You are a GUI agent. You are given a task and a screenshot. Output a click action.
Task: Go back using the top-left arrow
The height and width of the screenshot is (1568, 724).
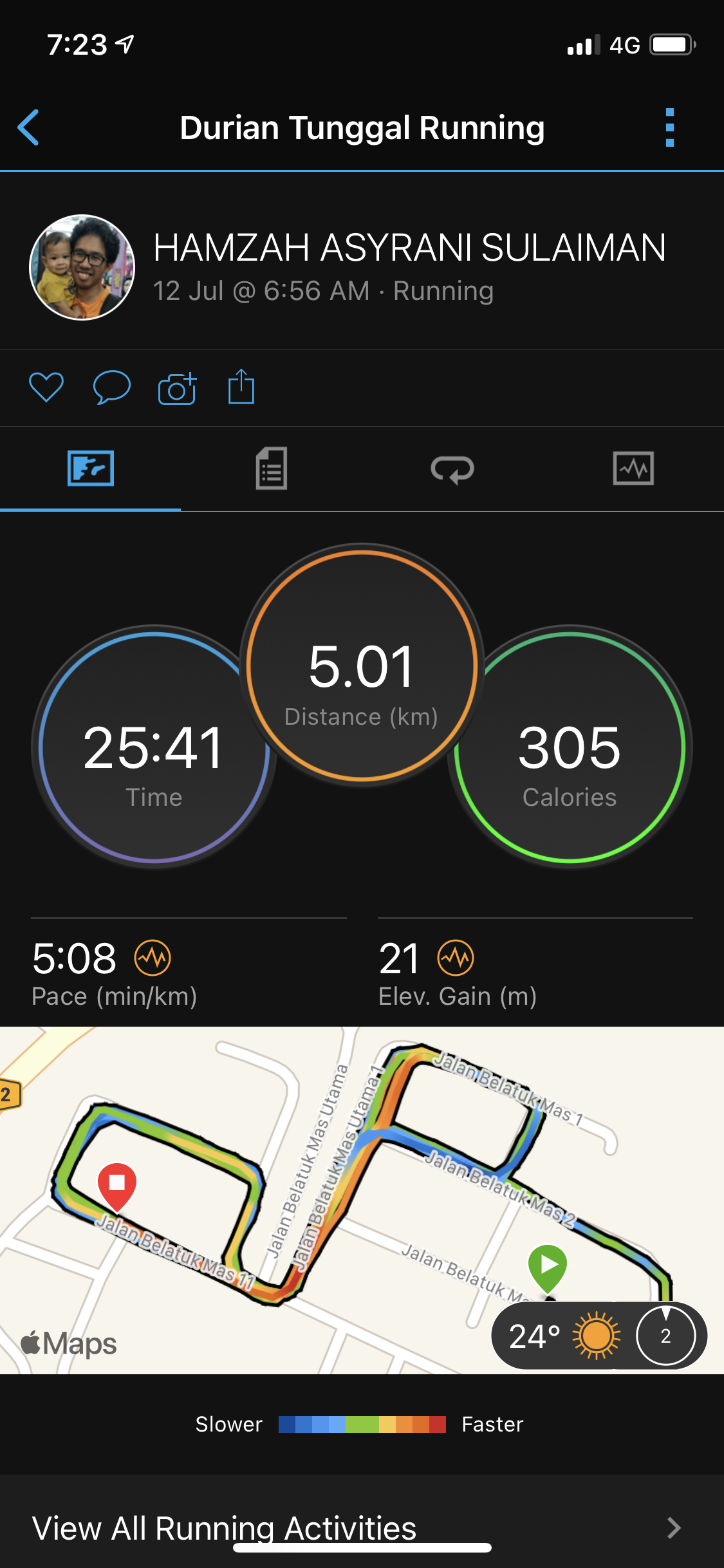(x=29, y=127)
